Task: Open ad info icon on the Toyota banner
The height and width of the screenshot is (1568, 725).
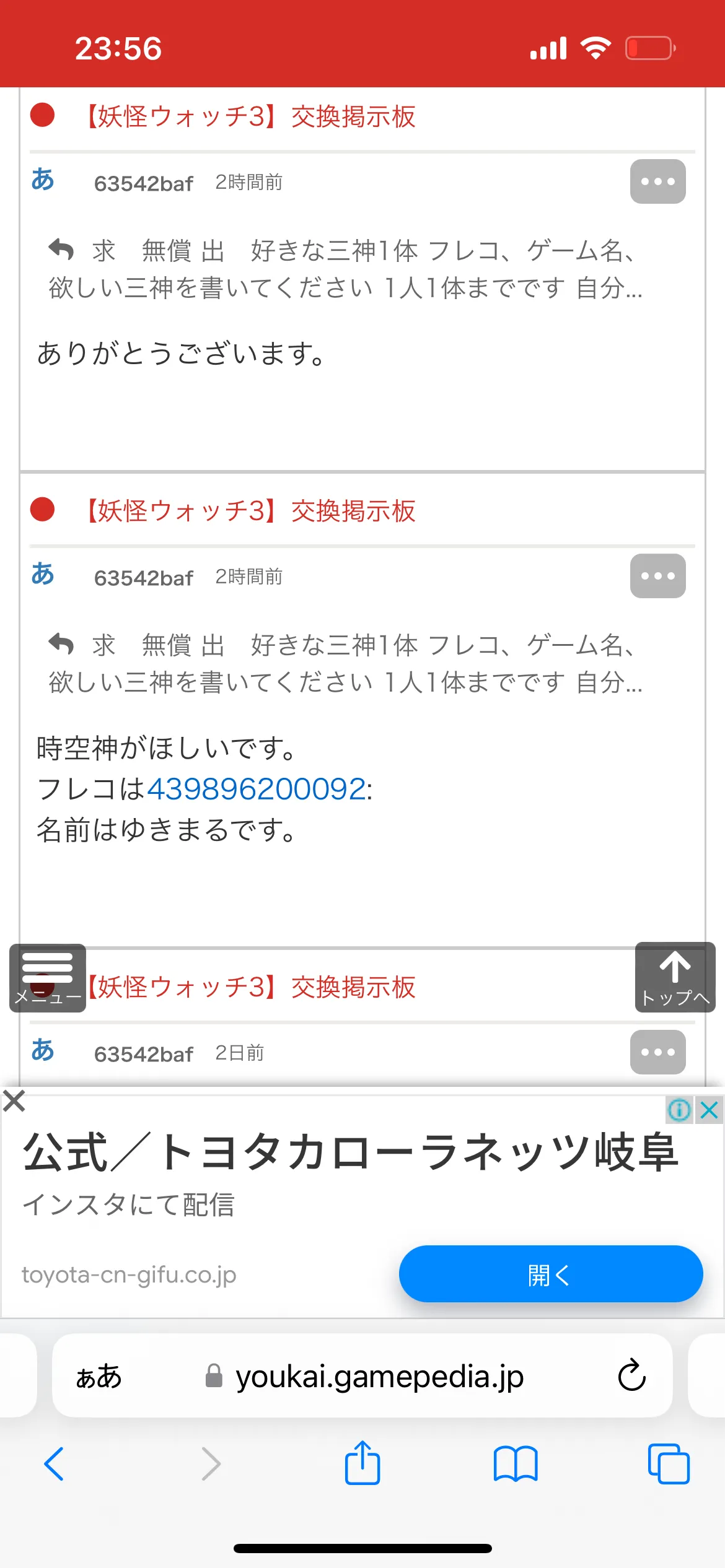Action: [x=679, y=1110]
